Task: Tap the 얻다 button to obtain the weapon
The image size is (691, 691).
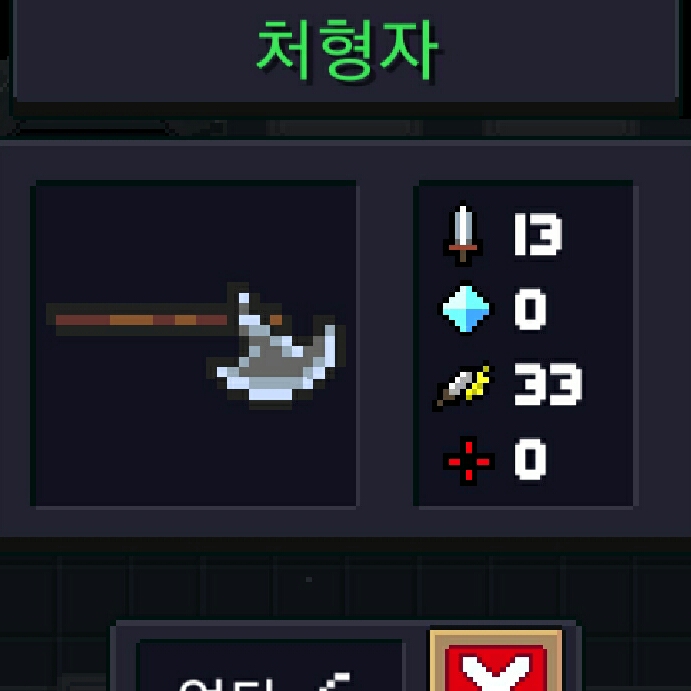Action: point(268,671)
